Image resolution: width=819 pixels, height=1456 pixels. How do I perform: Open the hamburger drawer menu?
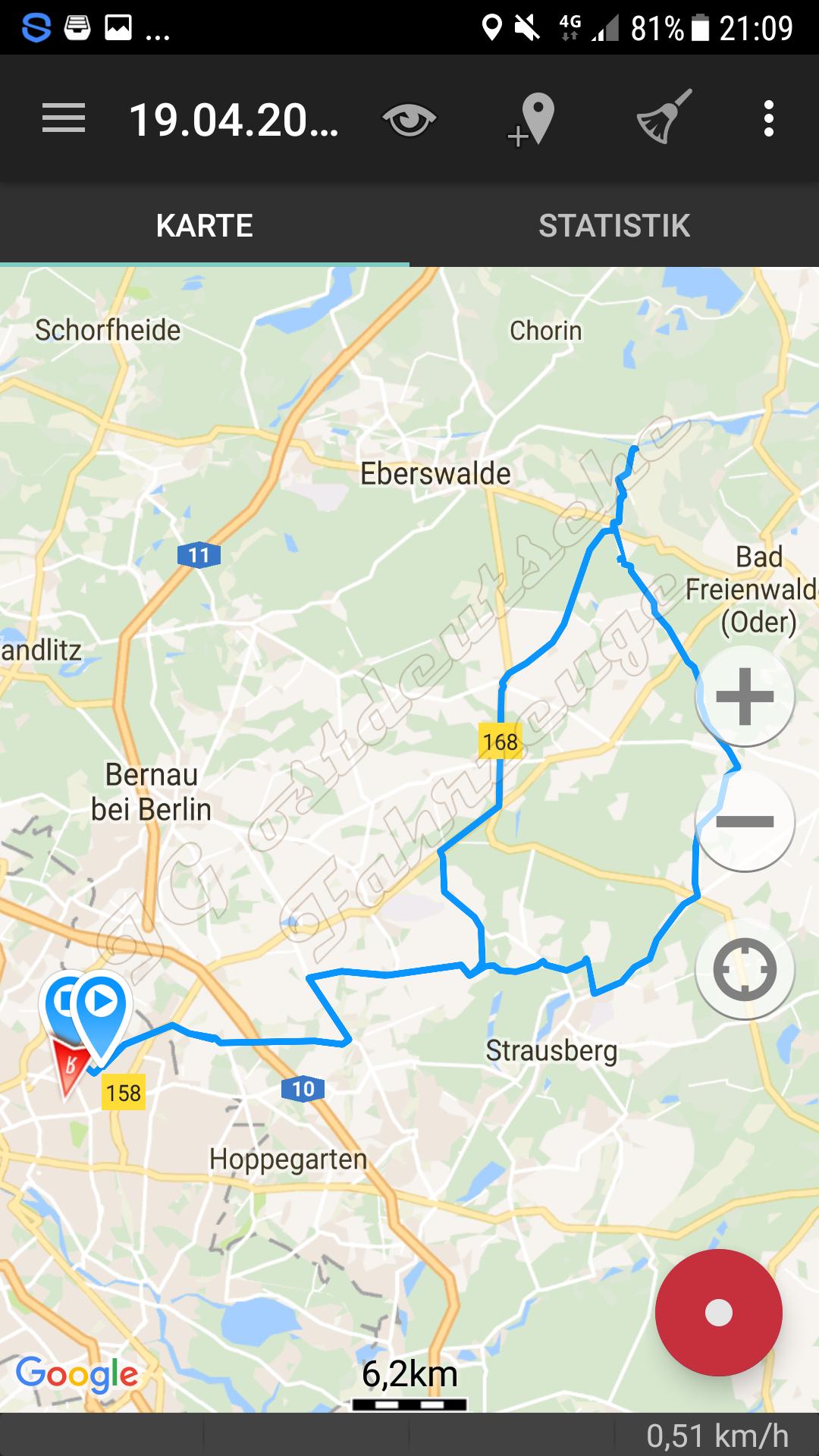point(64,119)
